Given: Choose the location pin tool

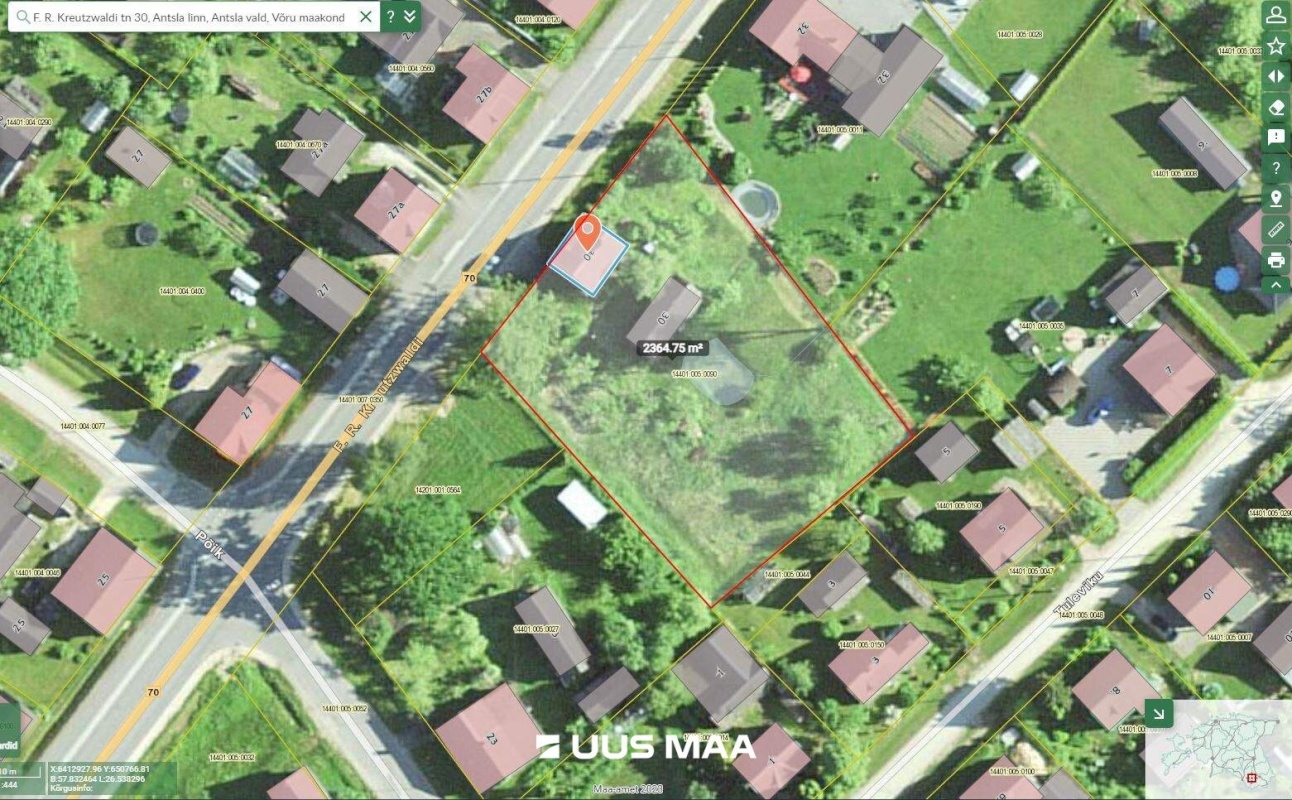Looking at the screenshot, I should tap(1276, 198).
